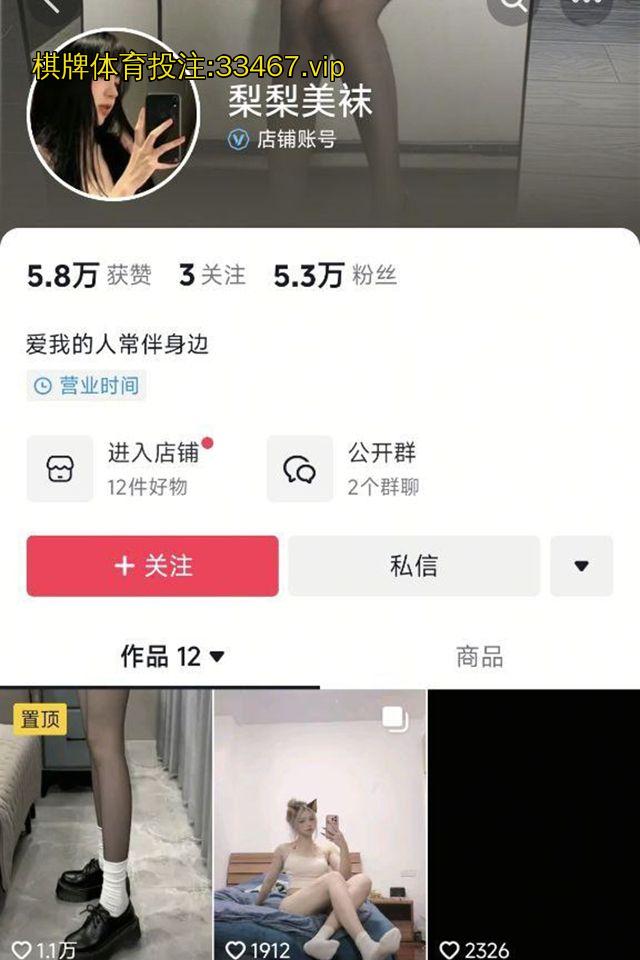Open the search icon in the top bar

coord(515,5)
